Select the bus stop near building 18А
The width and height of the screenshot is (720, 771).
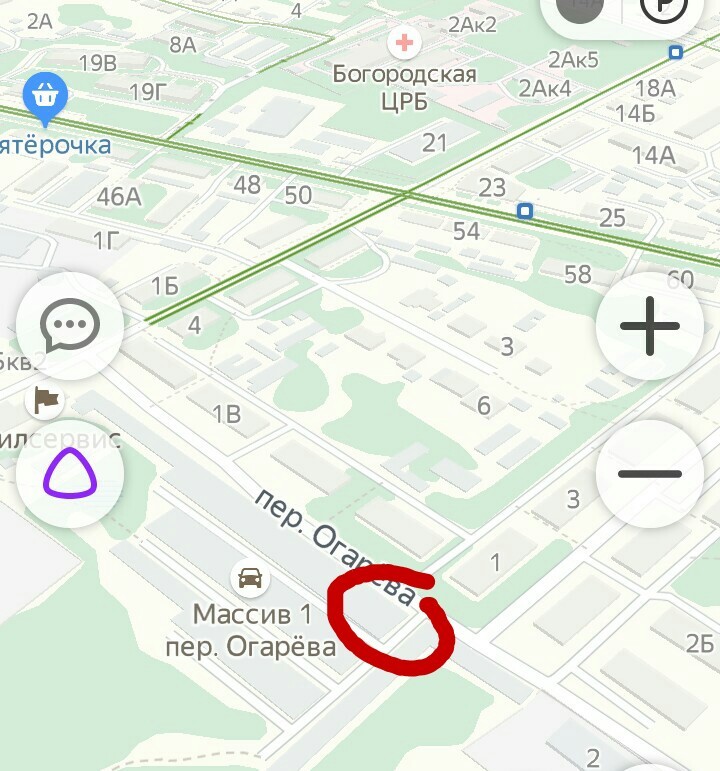pos(677,53)
